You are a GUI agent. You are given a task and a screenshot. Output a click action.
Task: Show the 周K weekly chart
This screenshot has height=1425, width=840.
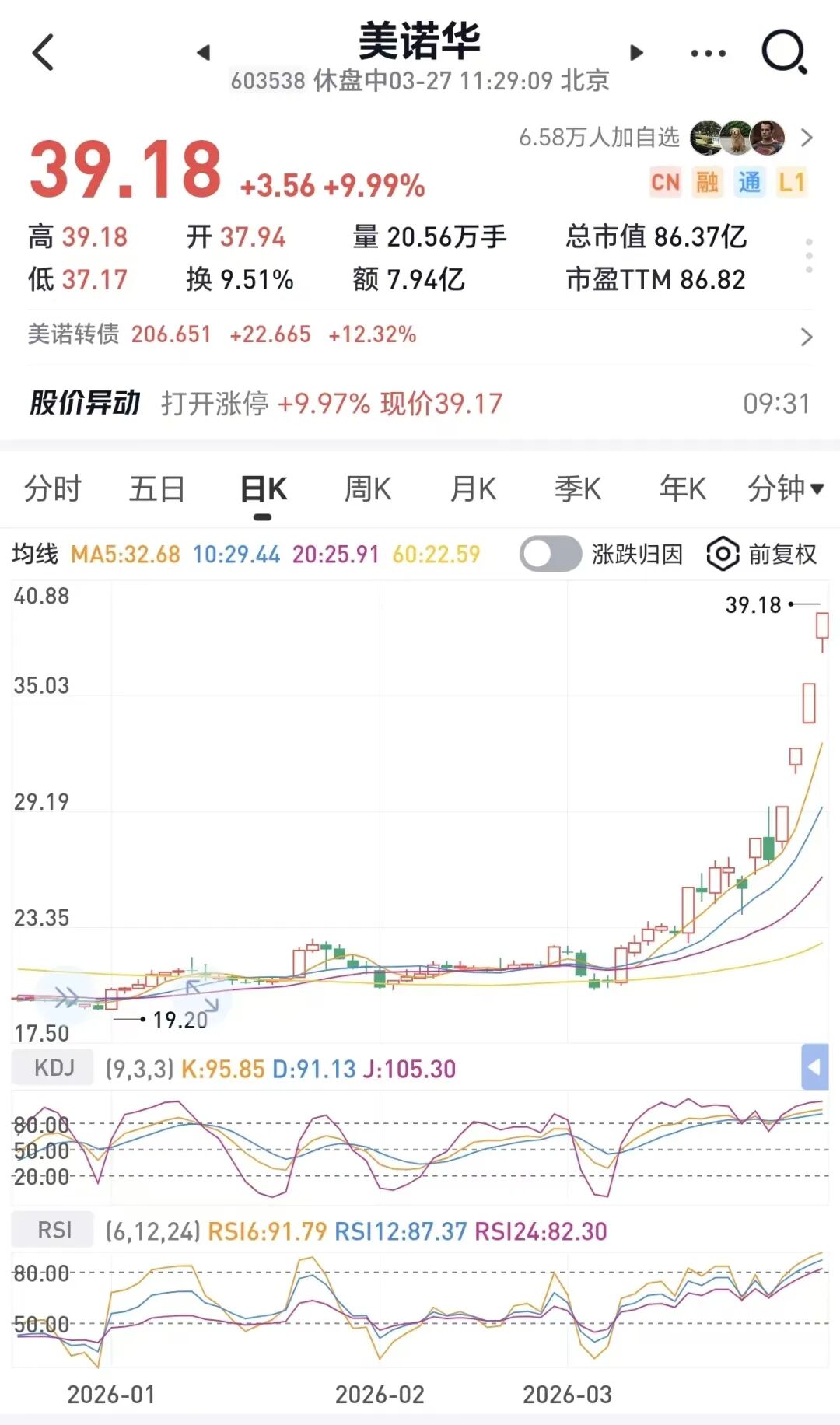368,489
